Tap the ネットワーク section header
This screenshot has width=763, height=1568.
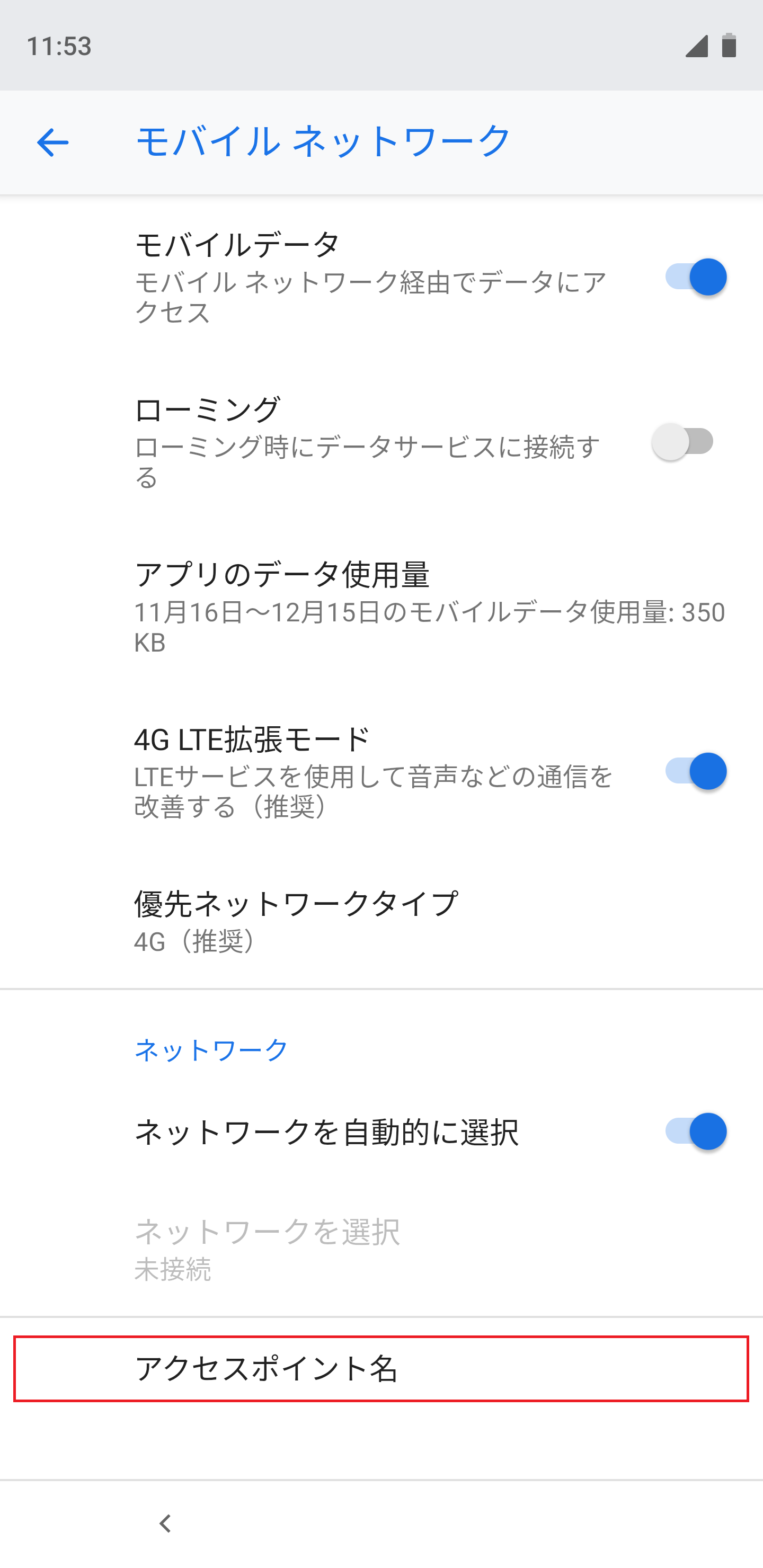[x=210, y=1048]
